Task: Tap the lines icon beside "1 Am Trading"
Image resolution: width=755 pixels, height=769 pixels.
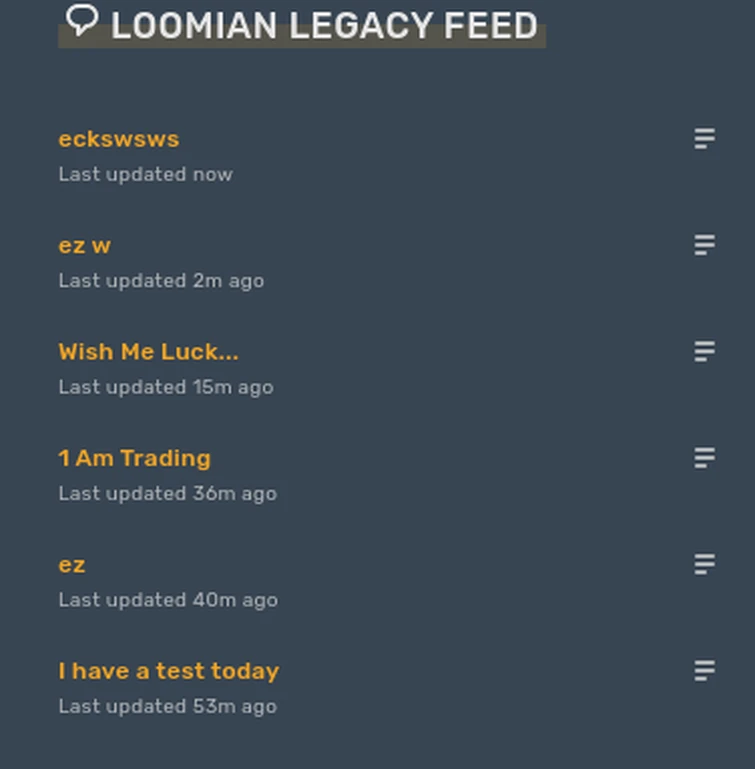Action: tap(705, 458)
